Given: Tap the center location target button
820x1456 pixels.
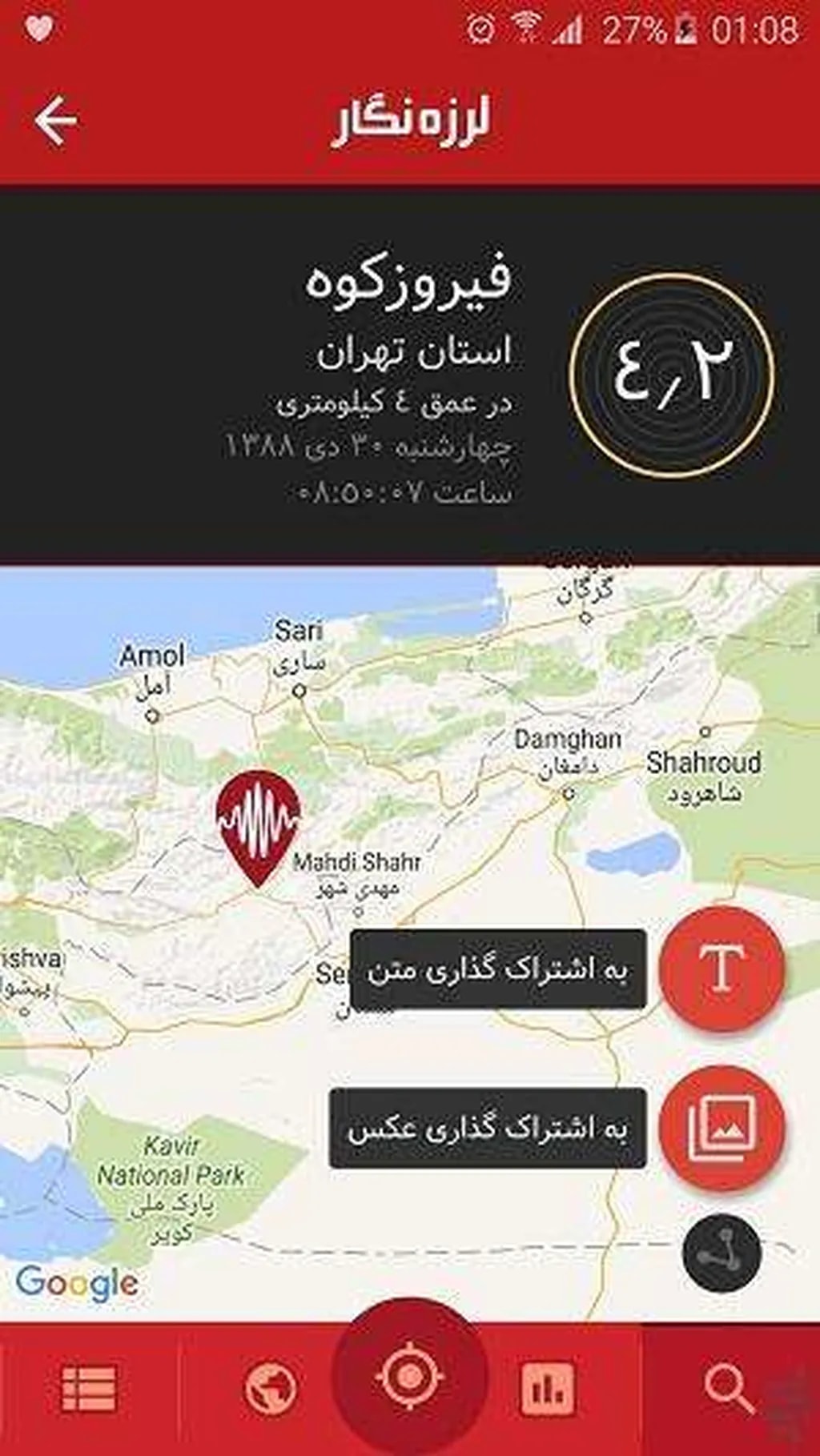Looking at the screenshot, I should [410, 1378].
